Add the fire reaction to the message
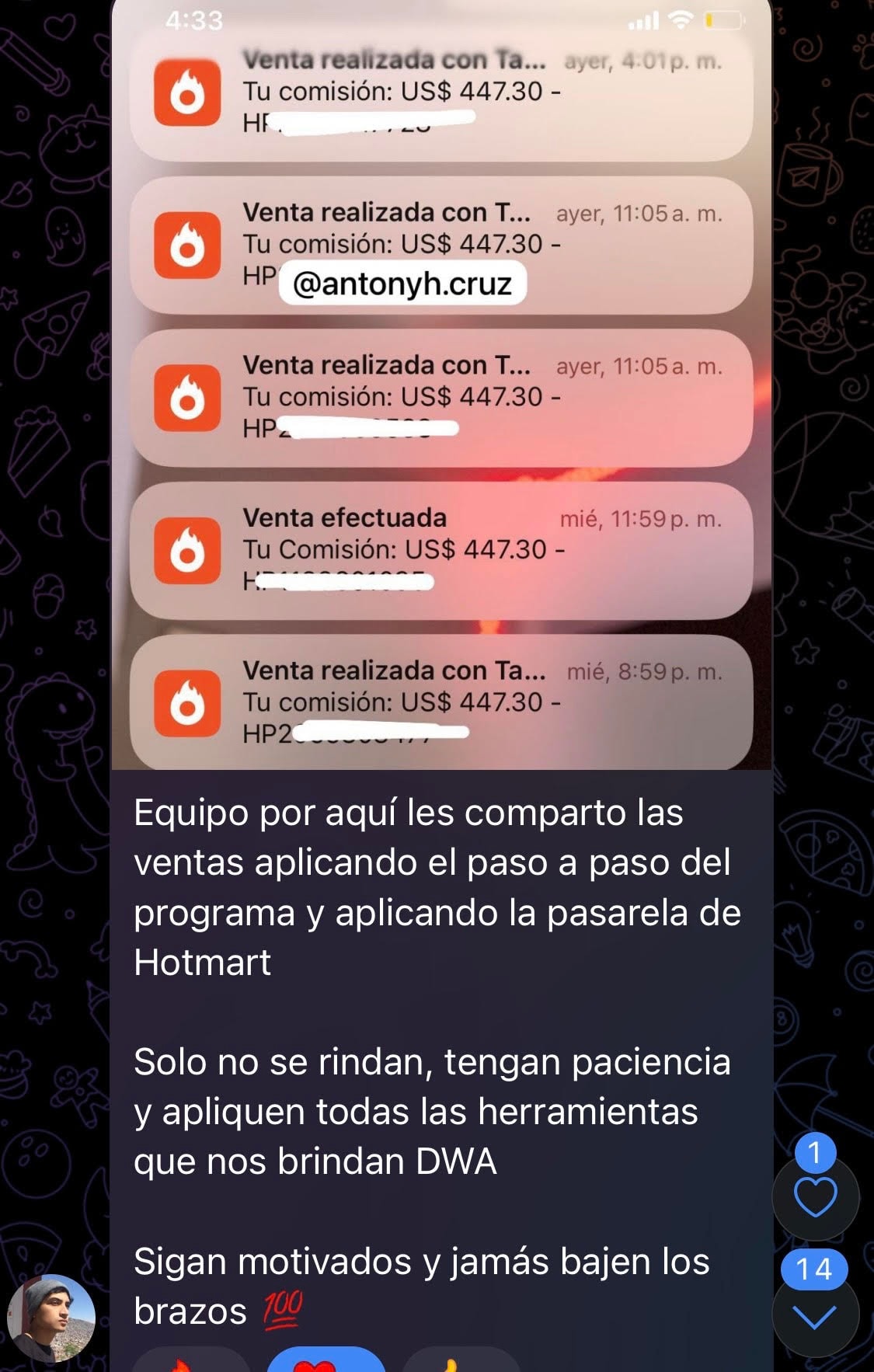 coord(191,1362)
